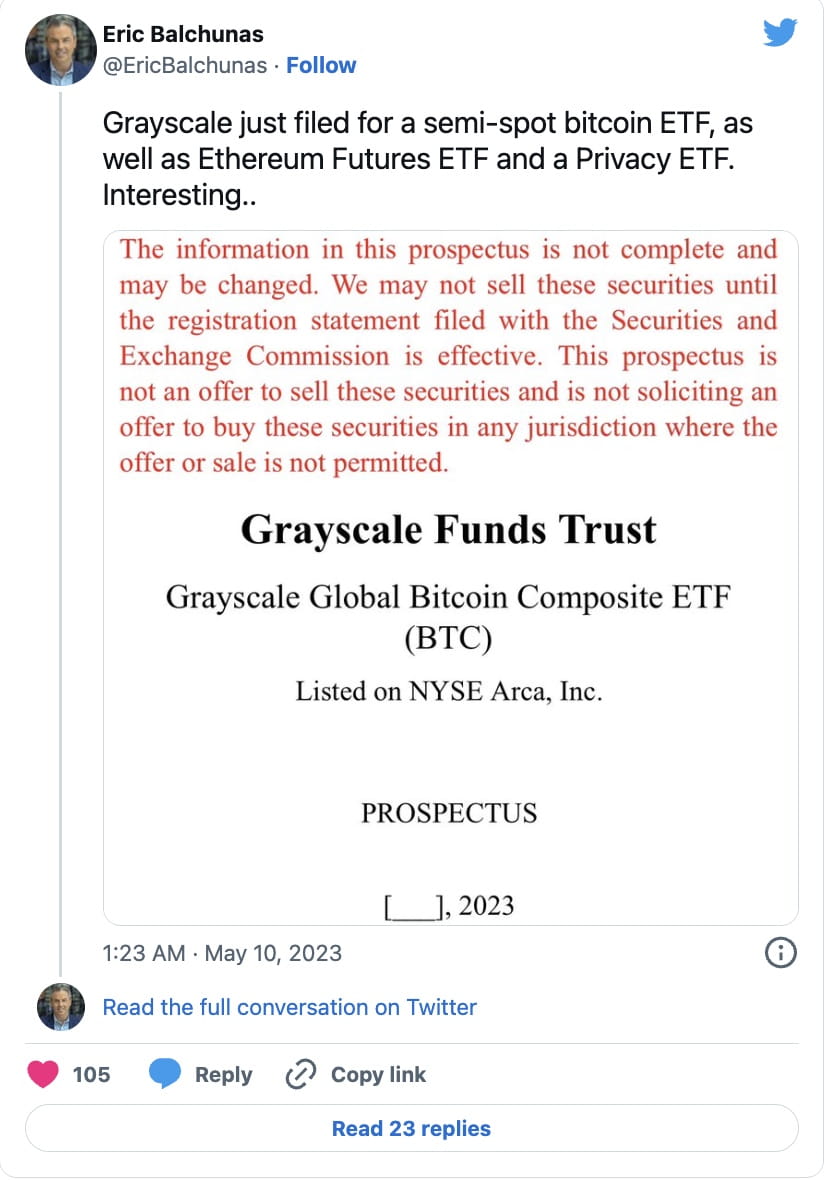Viewport: 824px width, 1180px height.
Task: Click the "Reply" label
Action: (224, 1074)
